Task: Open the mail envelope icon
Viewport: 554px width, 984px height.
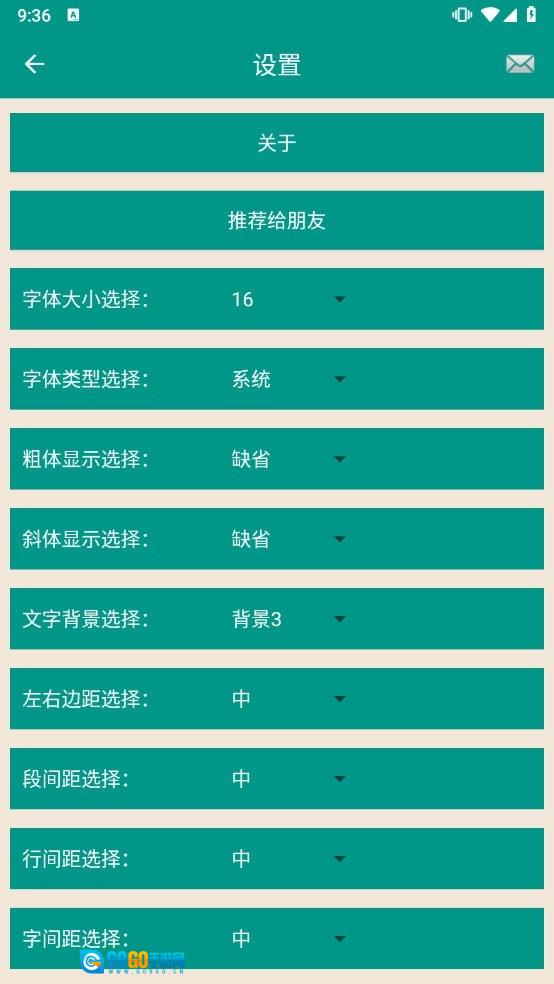Action: [519, 64]
